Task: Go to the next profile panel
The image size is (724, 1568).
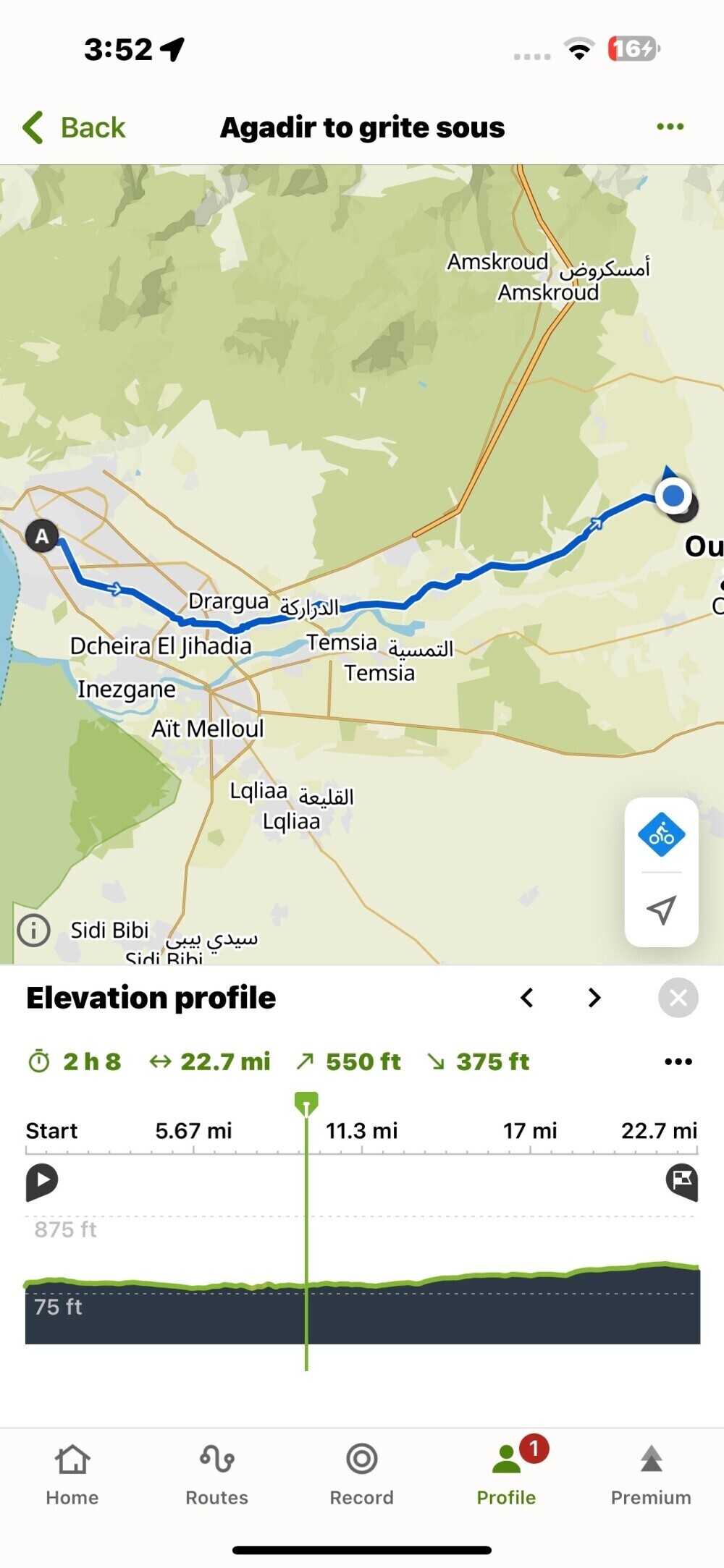Action: tap(594, 998)
